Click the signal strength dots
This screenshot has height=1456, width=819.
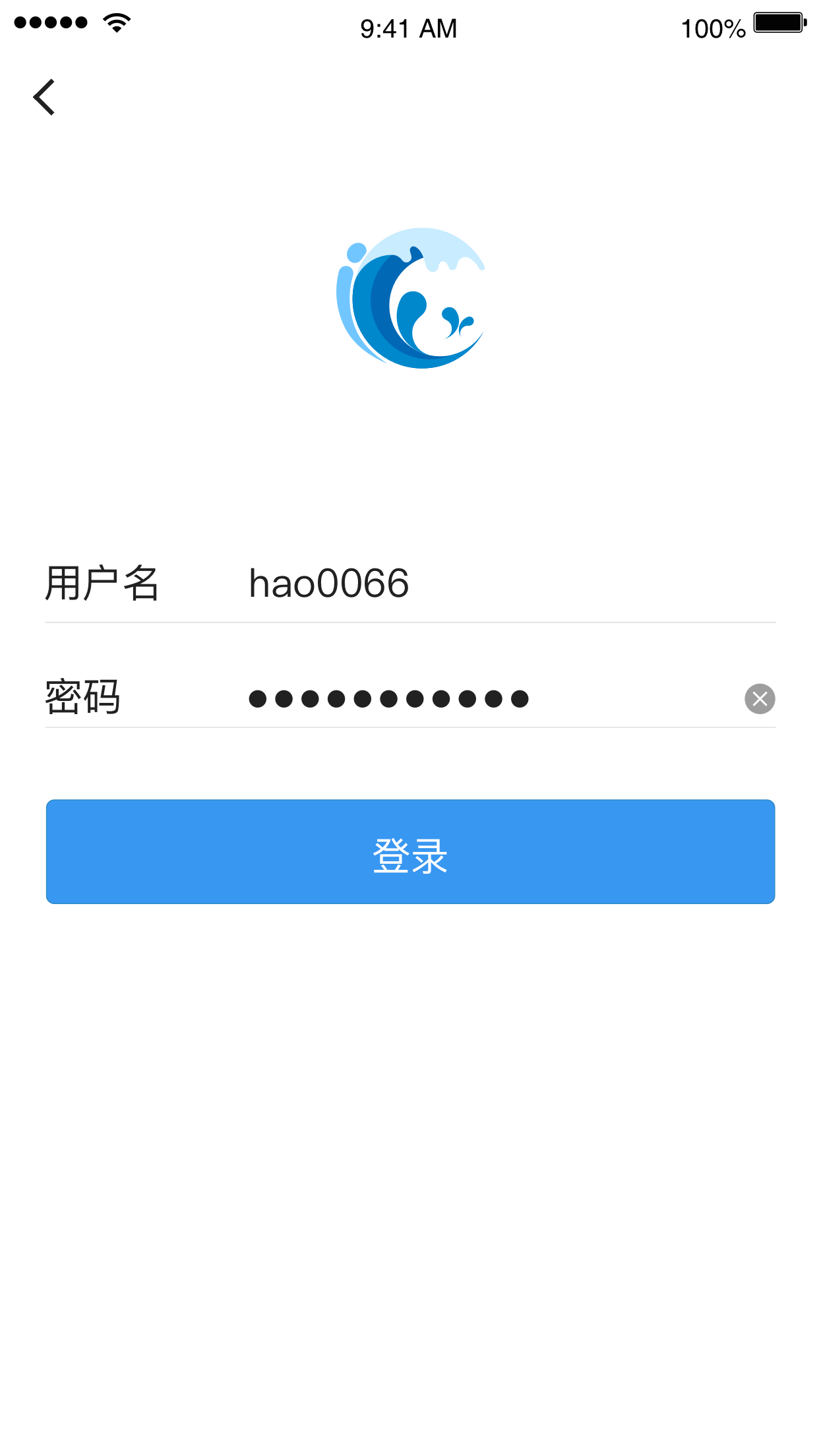point(48,22)
